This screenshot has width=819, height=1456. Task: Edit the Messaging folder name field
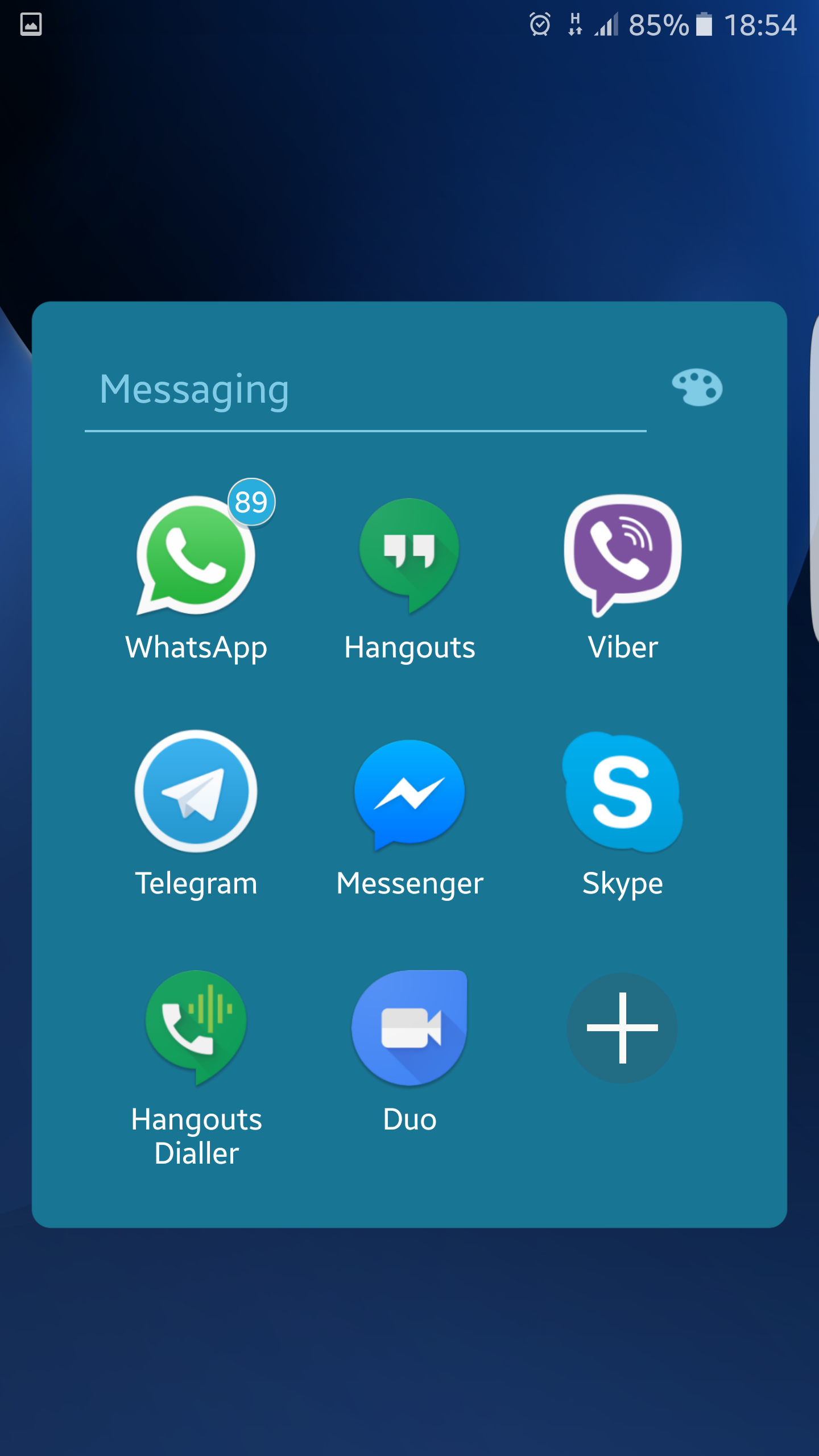pyautogui.click(x=366, y=391)
